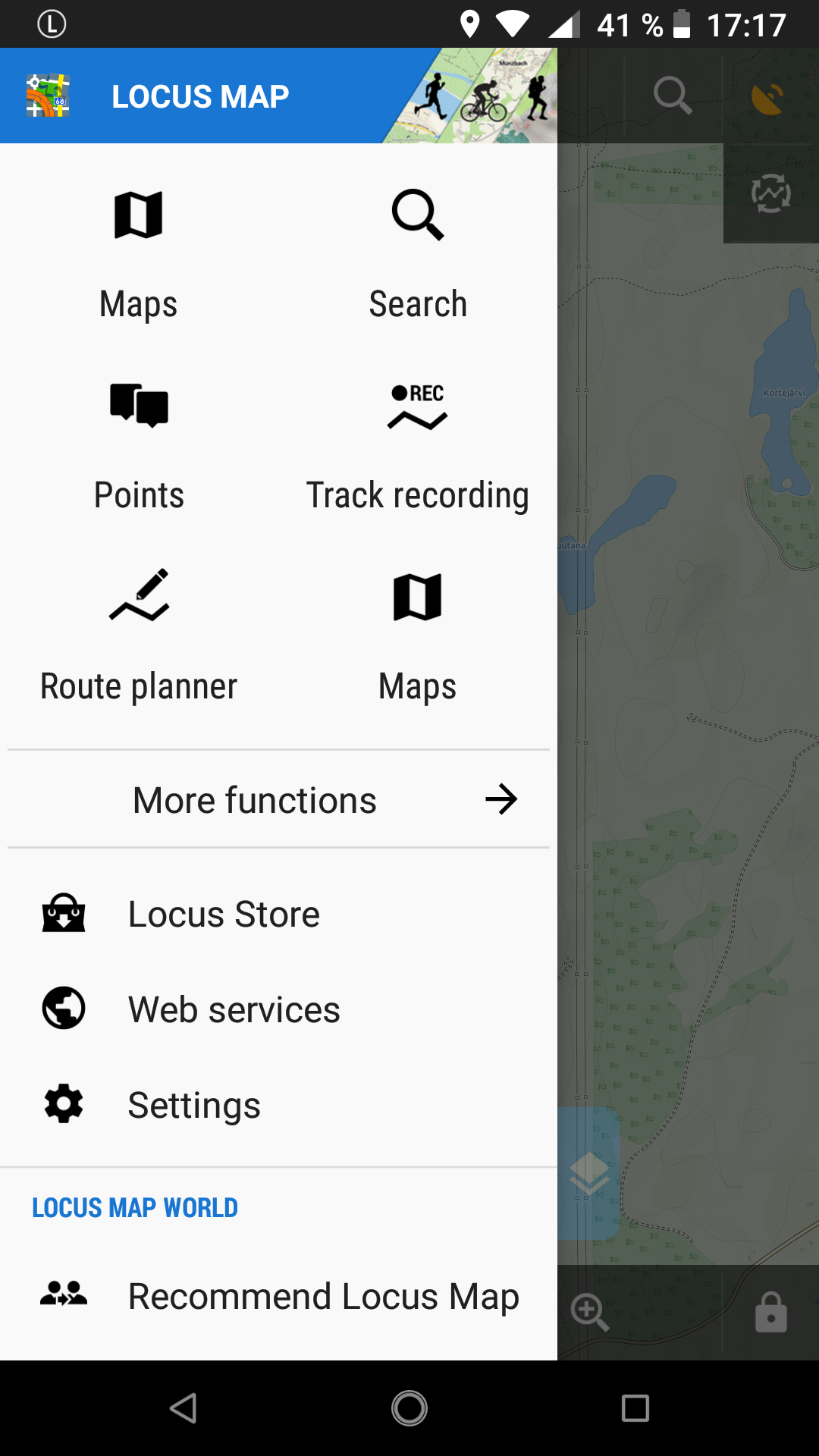Open Web services
Screen dimensions: 819x1456
point(234,1009)
